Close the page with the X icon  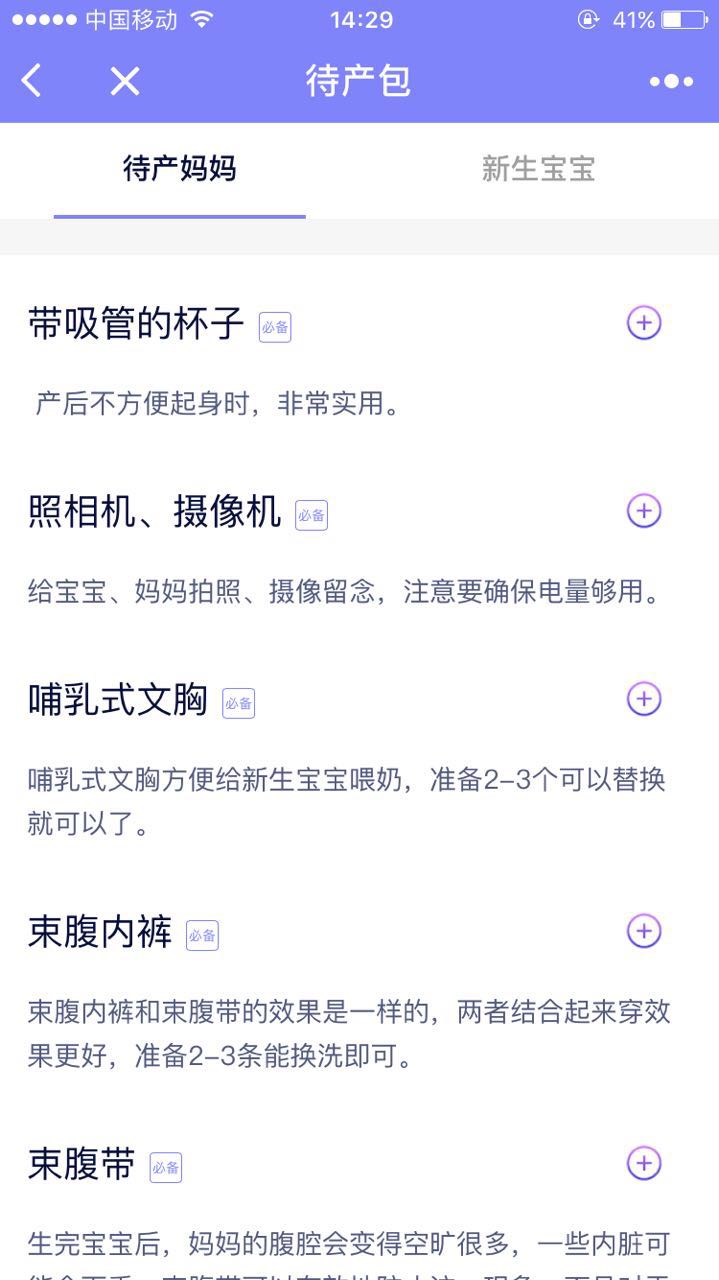[x=125, y=81]
